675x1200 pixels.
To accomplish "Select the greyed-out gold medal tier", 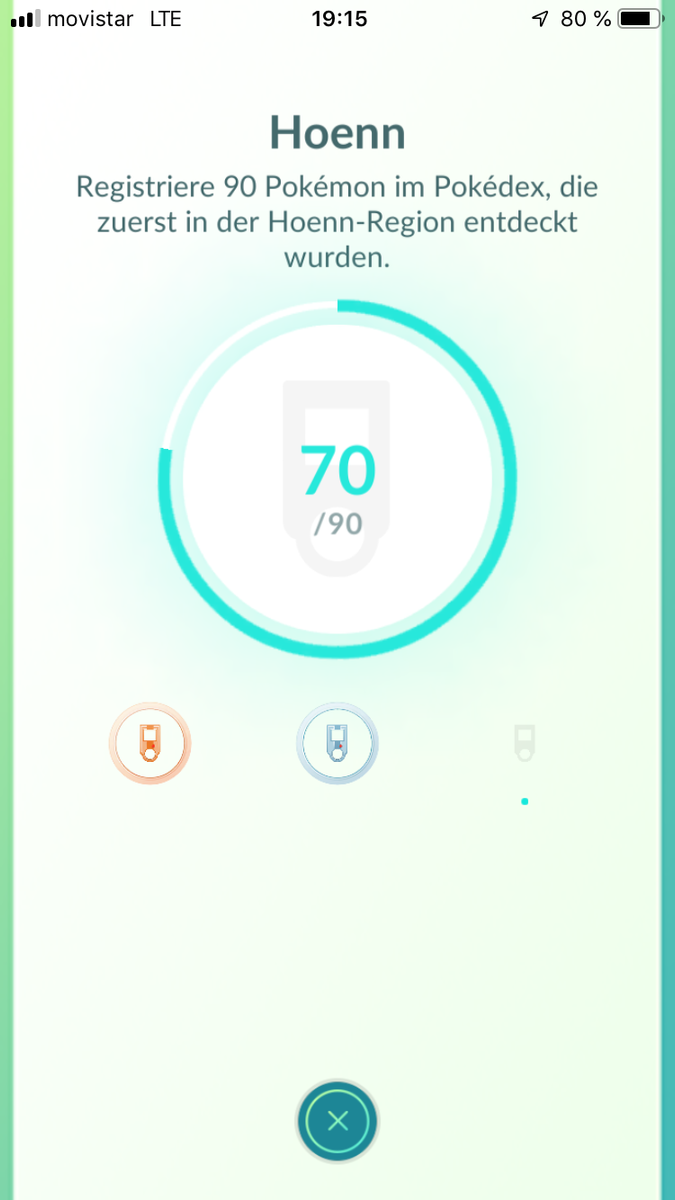I will (x=525, y=743).
